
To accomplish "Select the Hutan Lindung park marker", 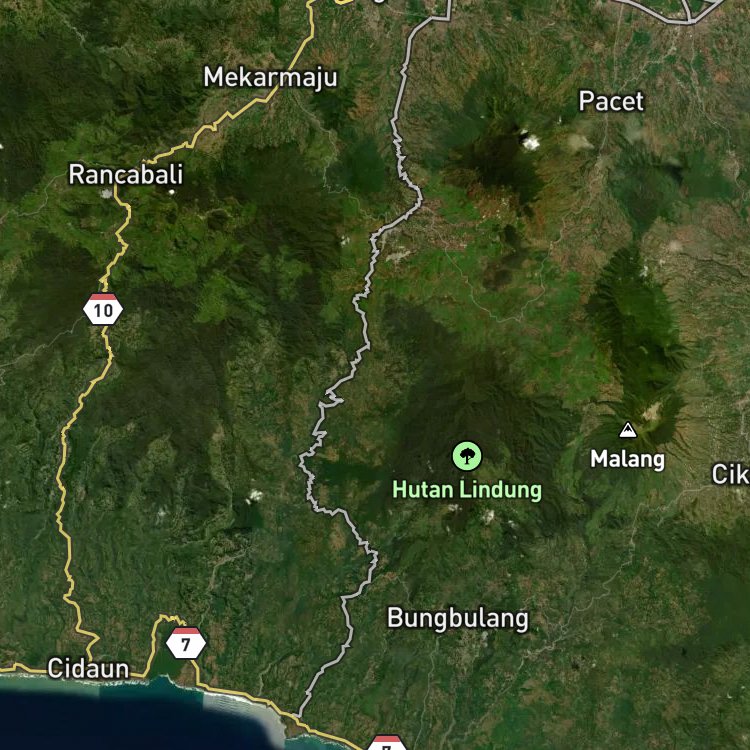I will (467, 456).
